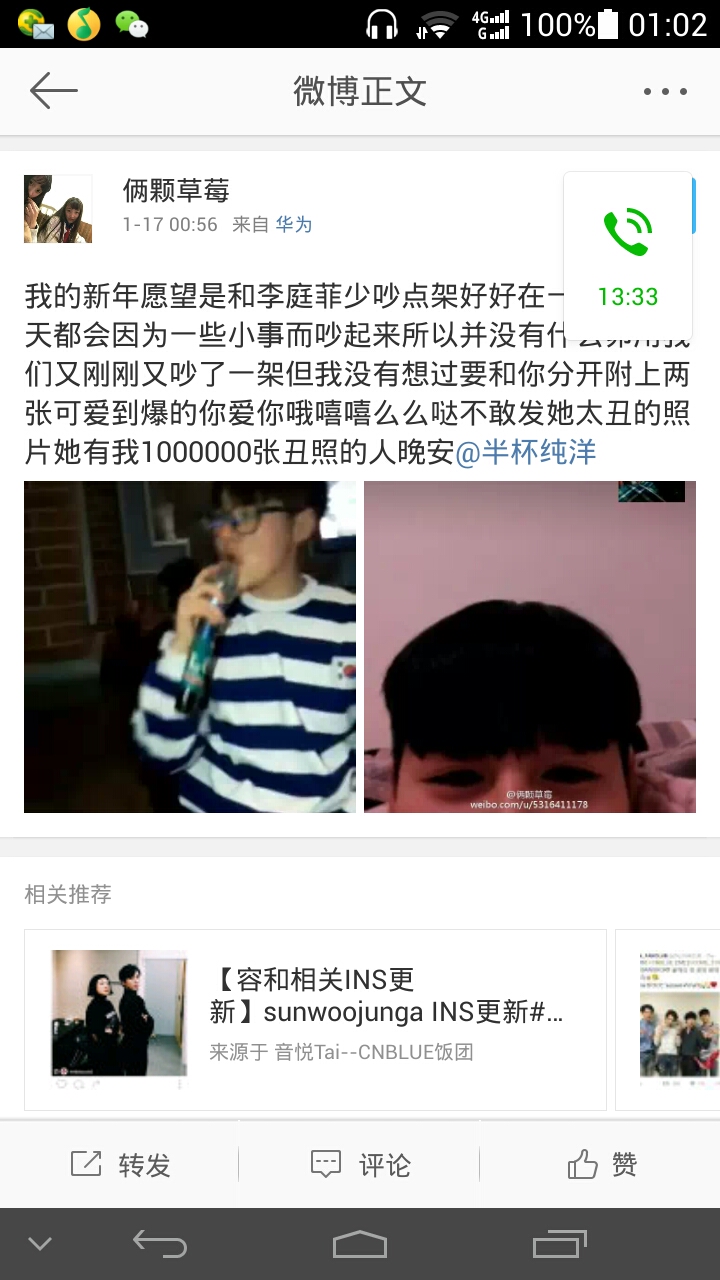Go back using the top arrow
The width and height of the screenshot is (720, 1280).
54,91
